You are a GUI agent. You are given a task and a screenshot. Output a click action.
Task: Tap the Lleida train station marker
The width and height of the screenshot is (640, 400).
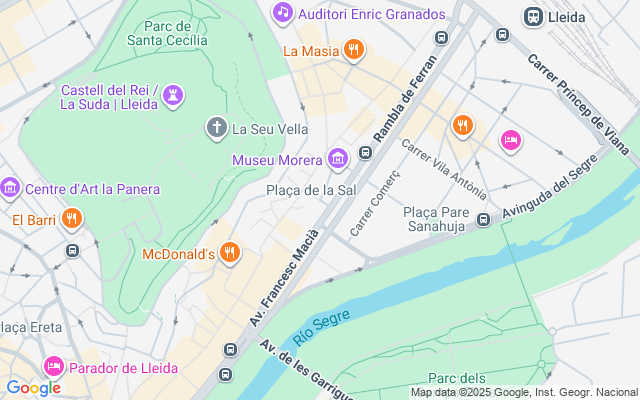pos(533,15)
